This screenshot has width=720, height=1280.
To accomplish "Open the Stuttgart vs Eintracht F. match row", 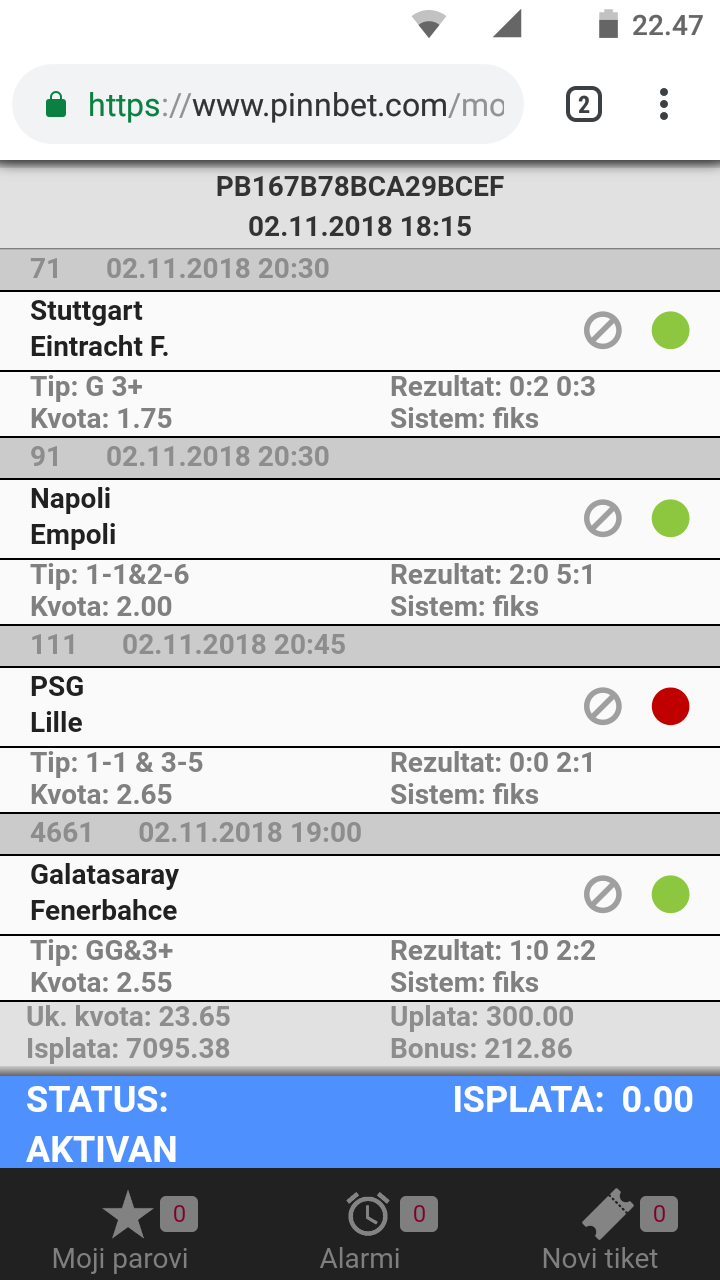I will pos(360,329).
